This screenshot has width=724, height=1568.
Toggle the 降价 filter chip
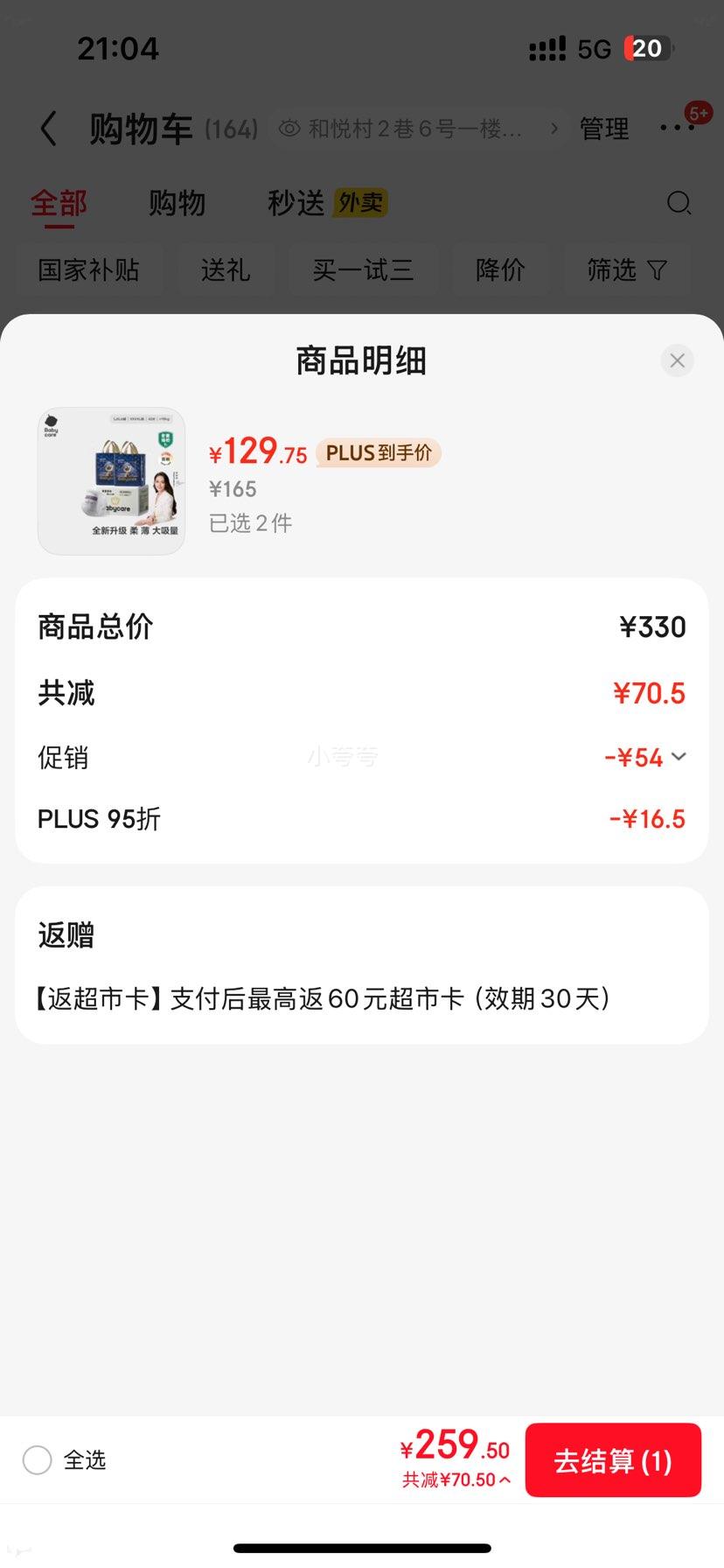(x=501, y=269)
